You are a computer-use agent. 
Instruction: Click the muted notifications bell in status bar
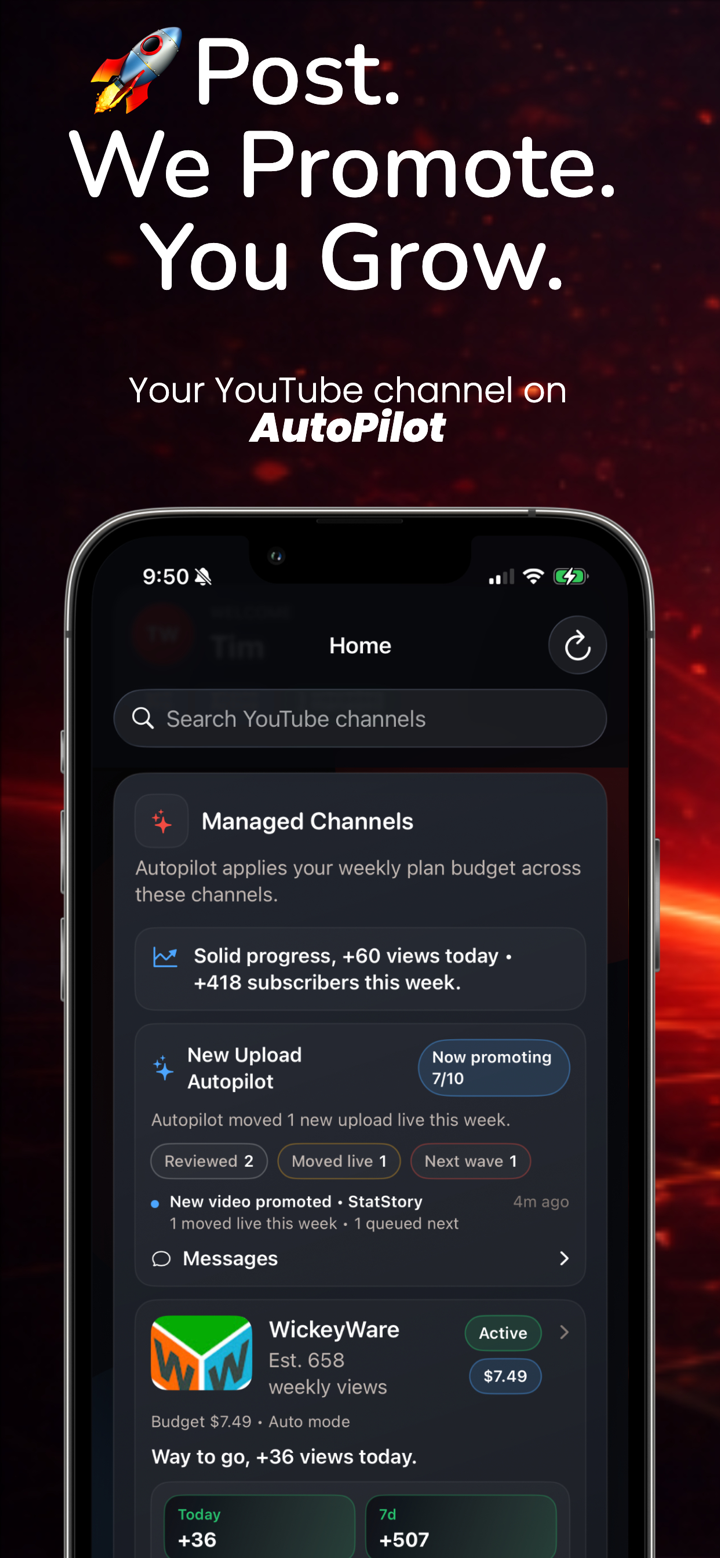point(204,576)
